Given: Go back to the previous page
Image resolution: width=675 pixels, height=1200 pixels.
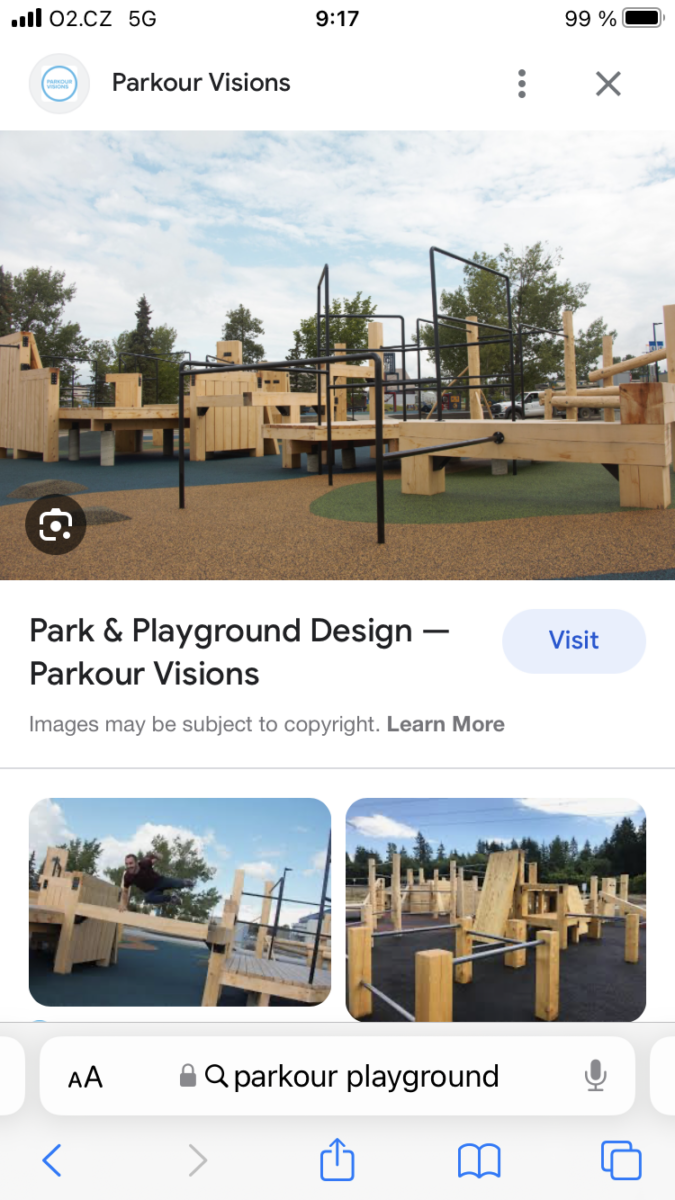Looking at the screenshot, I should pos(52,1160).
